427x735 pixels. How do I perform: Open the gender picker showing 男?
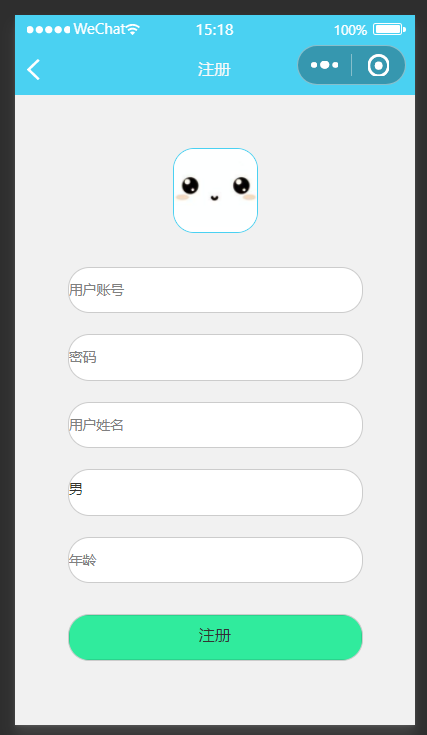pyautogui.click(x=216, y=493)
